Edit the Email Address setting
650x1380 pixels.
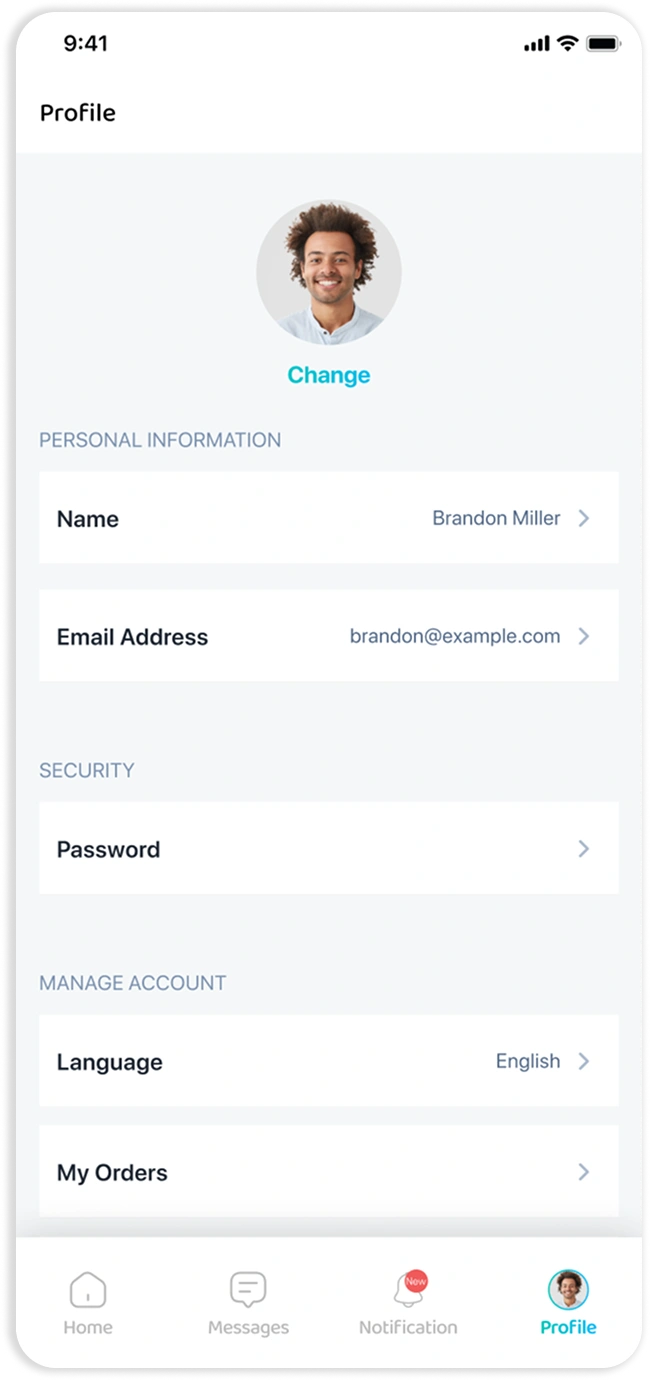[328, 636]
